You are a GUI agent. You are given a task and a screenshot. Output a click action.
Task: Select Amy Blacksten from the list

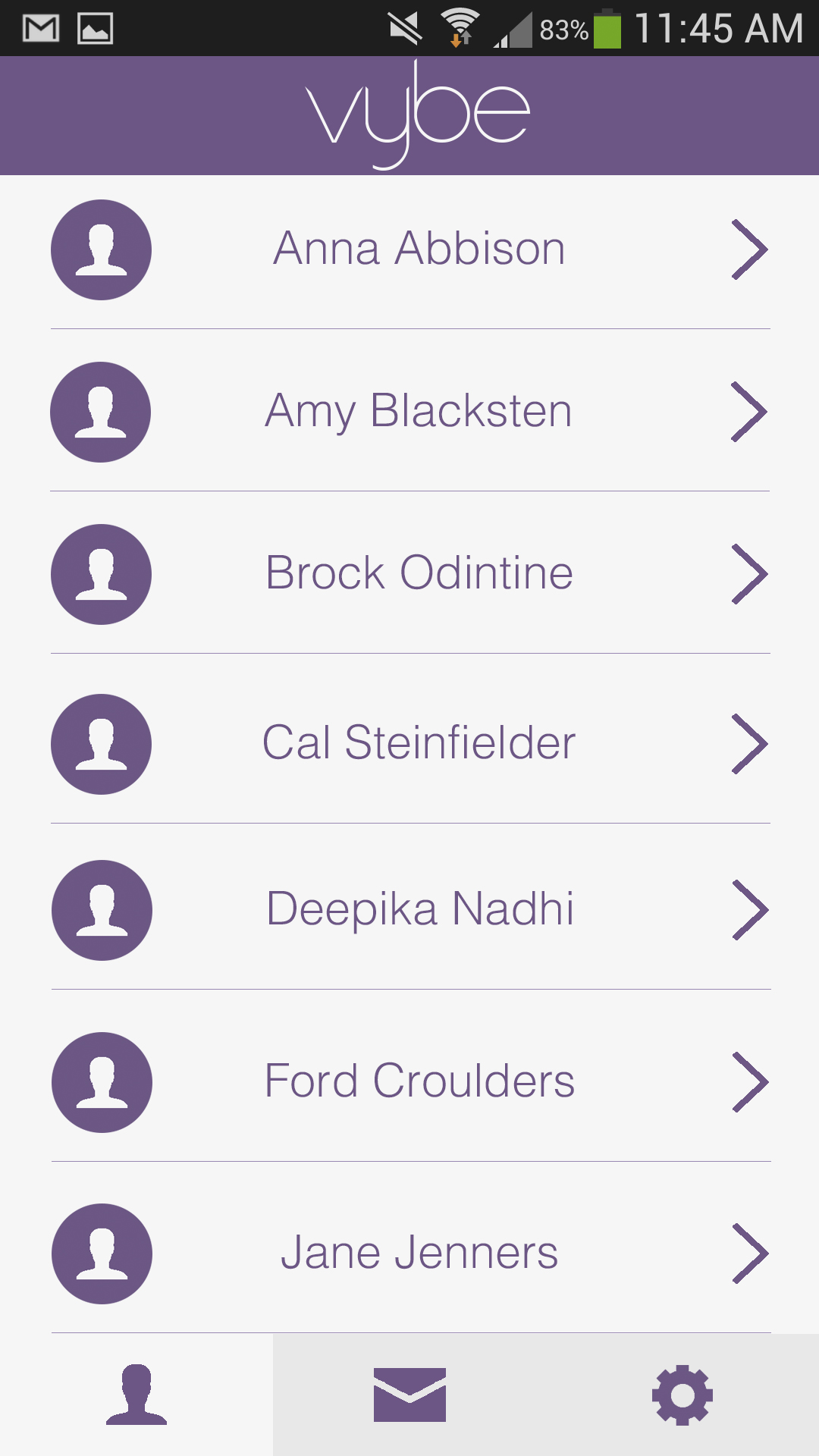click(x=419, y=411)
